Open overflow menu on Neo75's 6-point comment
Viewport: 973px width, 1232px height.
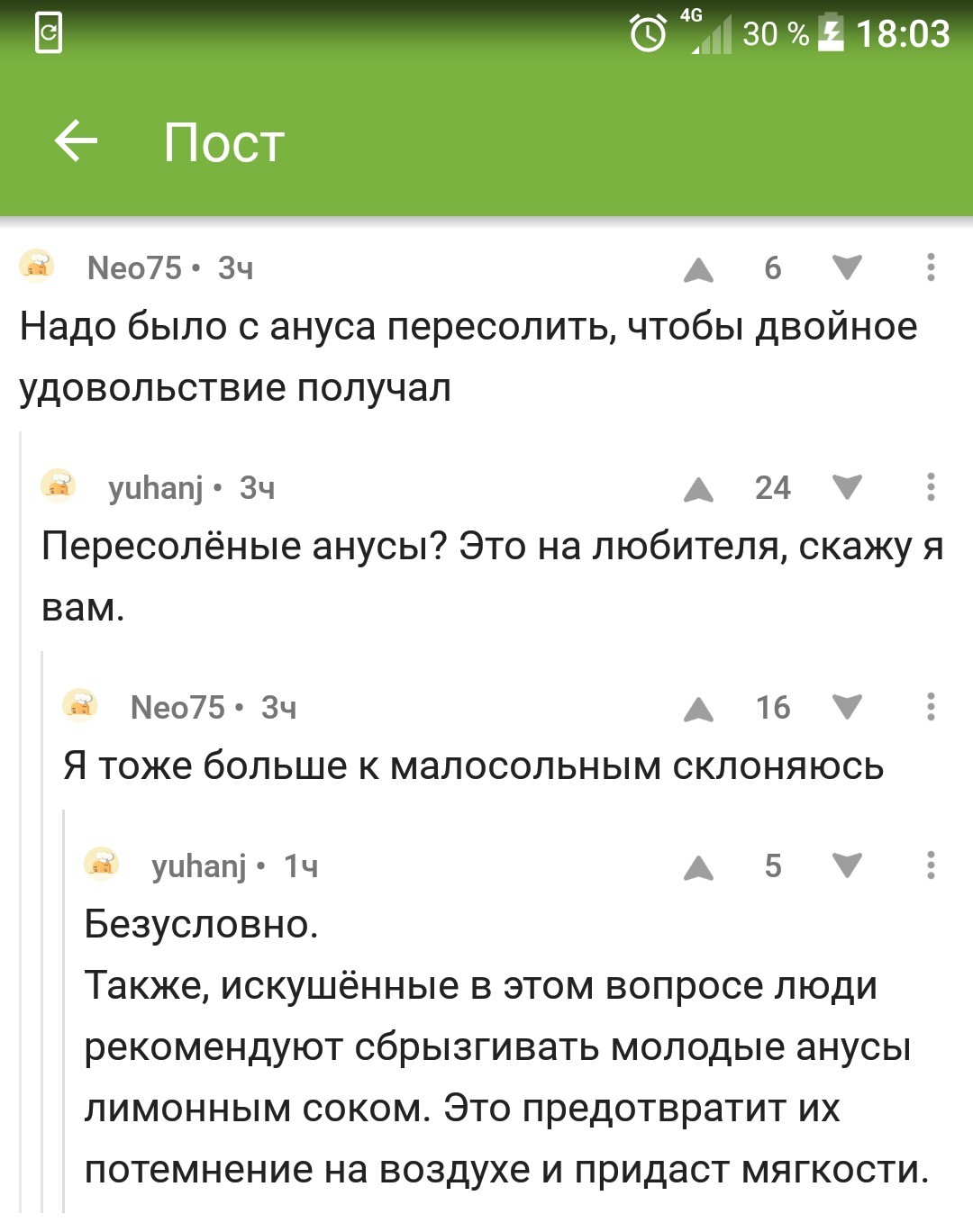(931, 267)
